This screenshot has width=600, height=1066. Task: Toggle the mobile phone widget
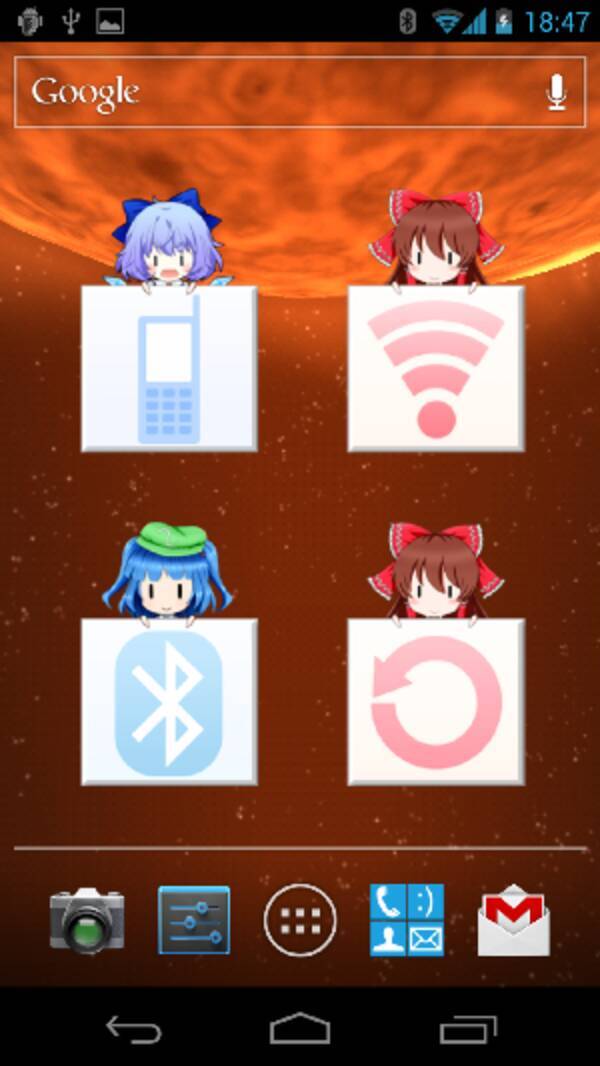point(169,368)
